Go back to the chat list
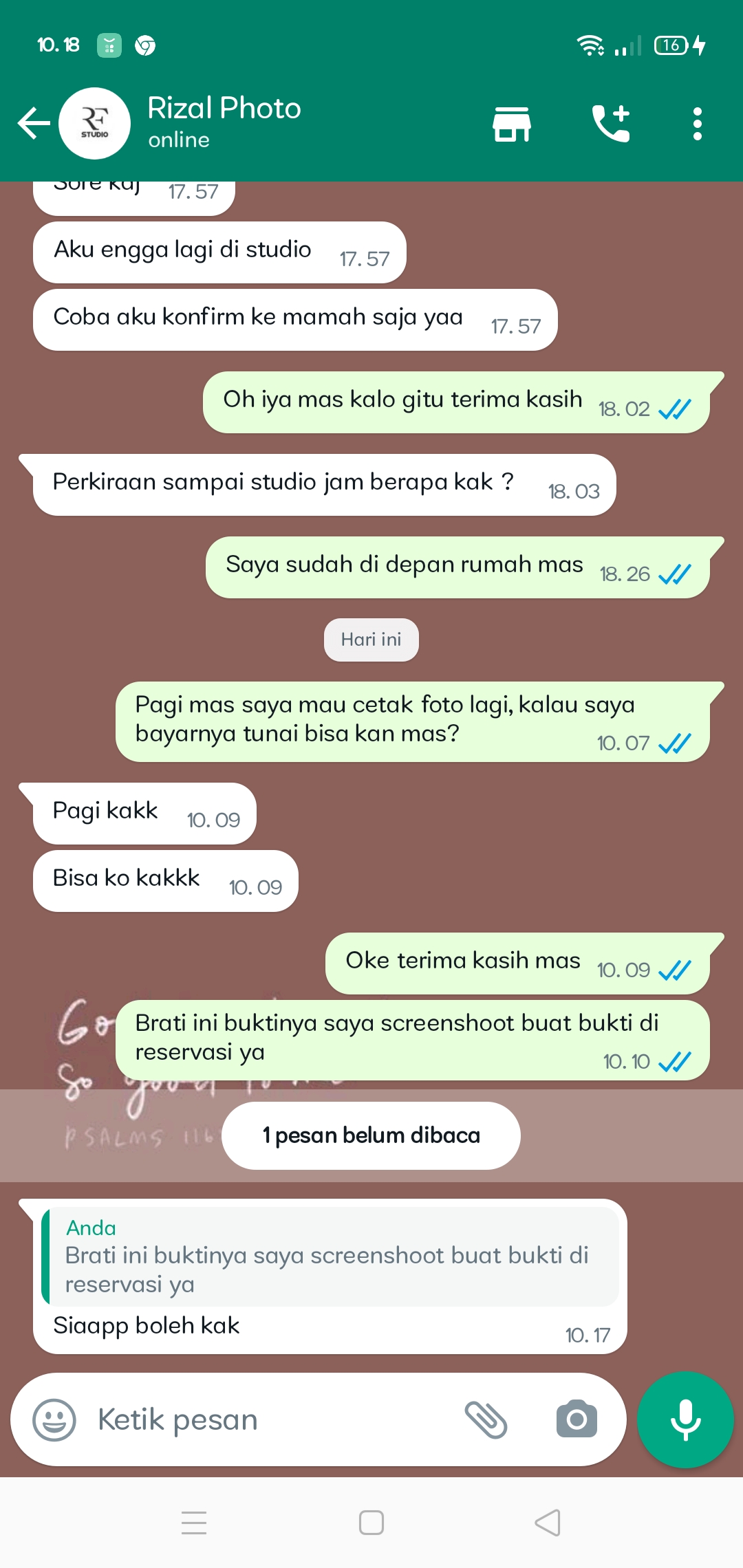 33,124
